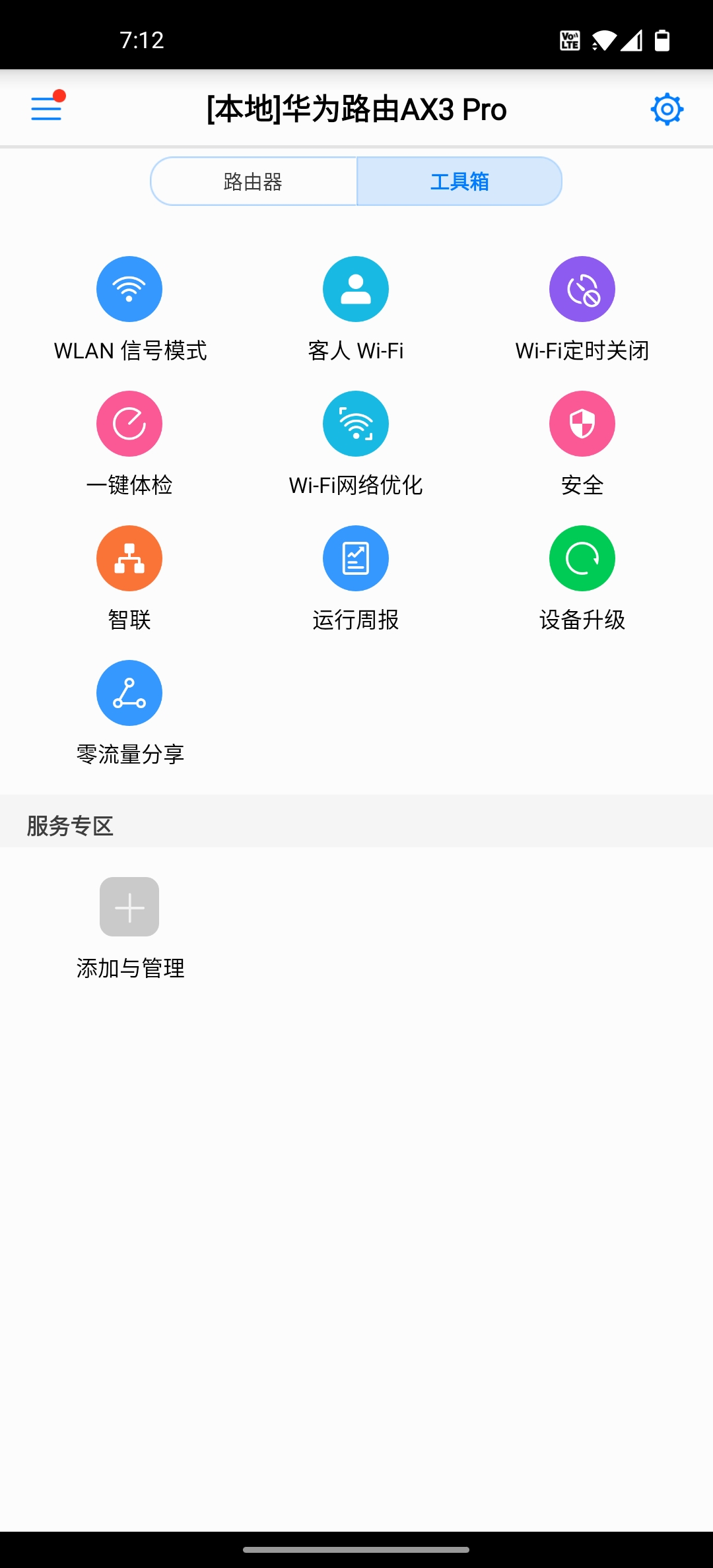The width and height of the screenshot is (713, 1568).
Task: Switch to the 路由器 tab
Action: click(x=254, y=181)
